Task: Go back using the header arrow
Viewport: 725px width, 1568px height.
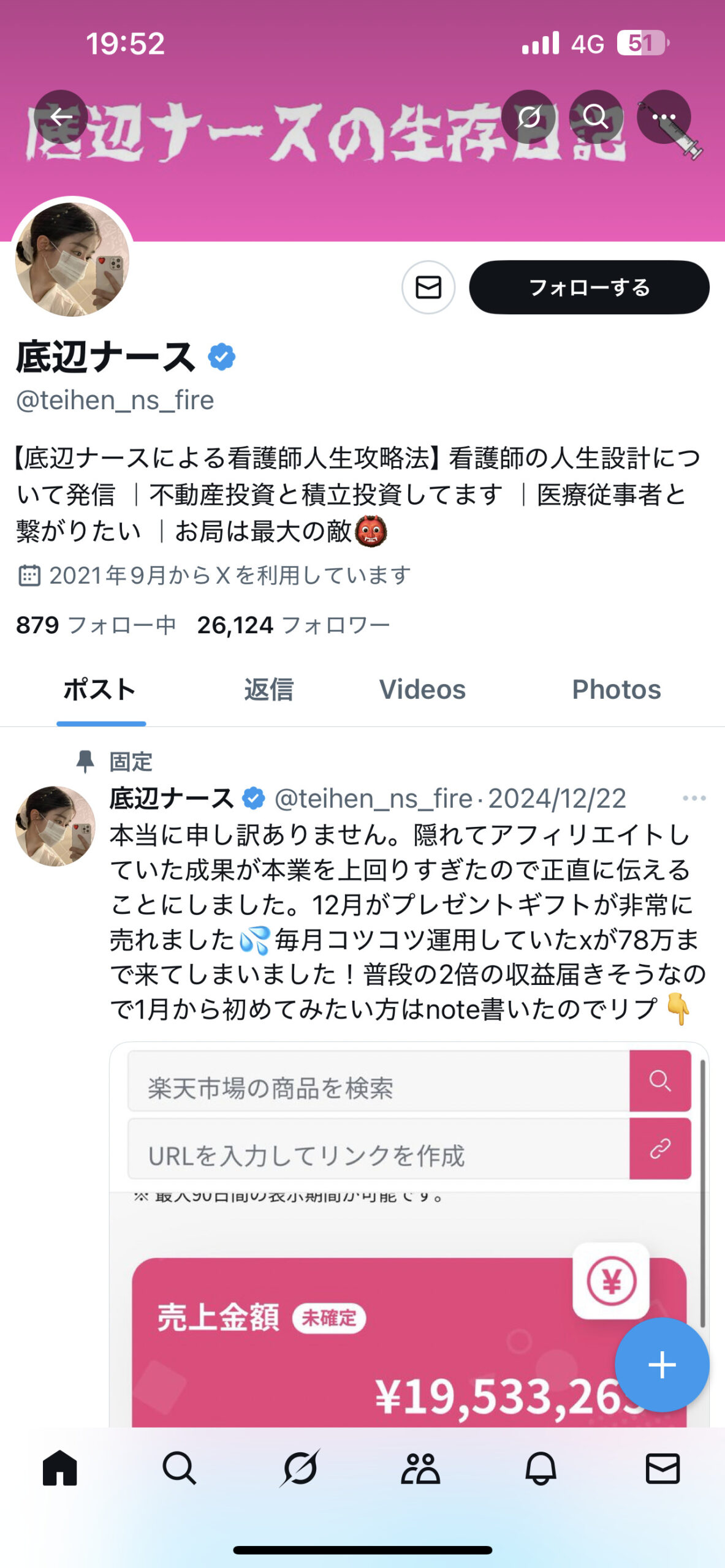Action: (61, 116)
